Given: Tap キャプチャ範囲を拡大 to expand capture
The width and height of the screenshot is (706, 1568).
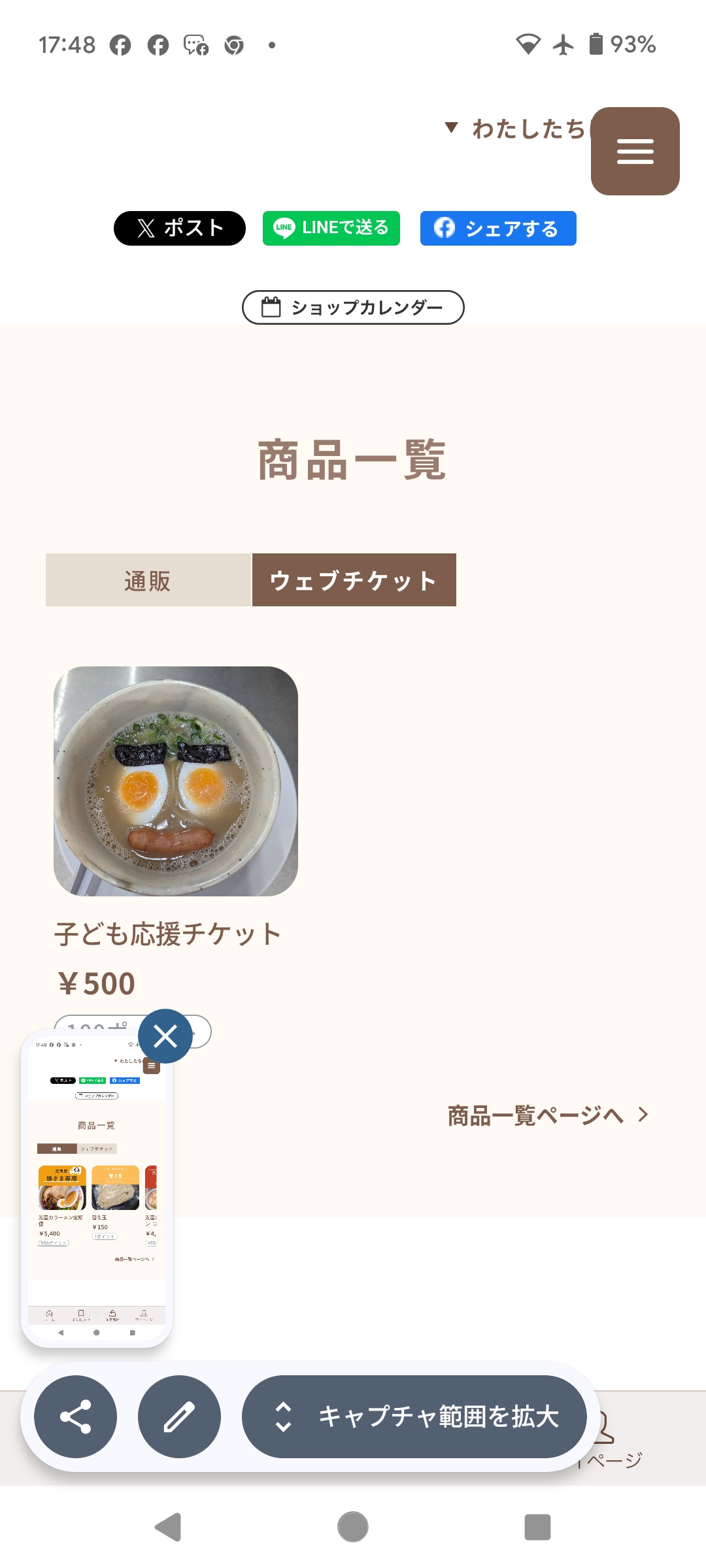Looking at the screenshot, I should tap(414, 1416).
